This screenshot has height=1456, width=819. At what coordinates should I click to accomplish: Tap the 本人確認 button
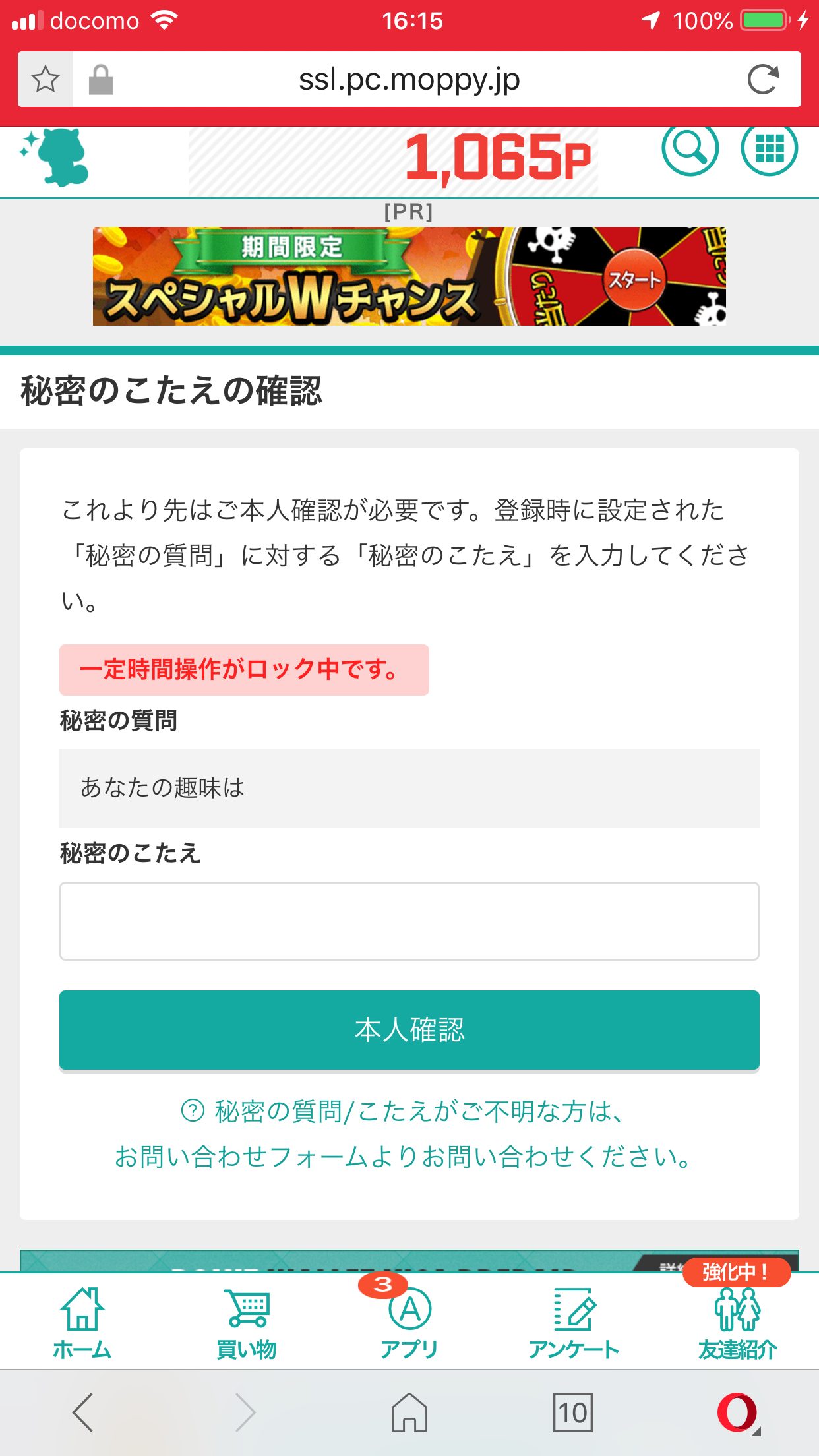(409, 1029)
